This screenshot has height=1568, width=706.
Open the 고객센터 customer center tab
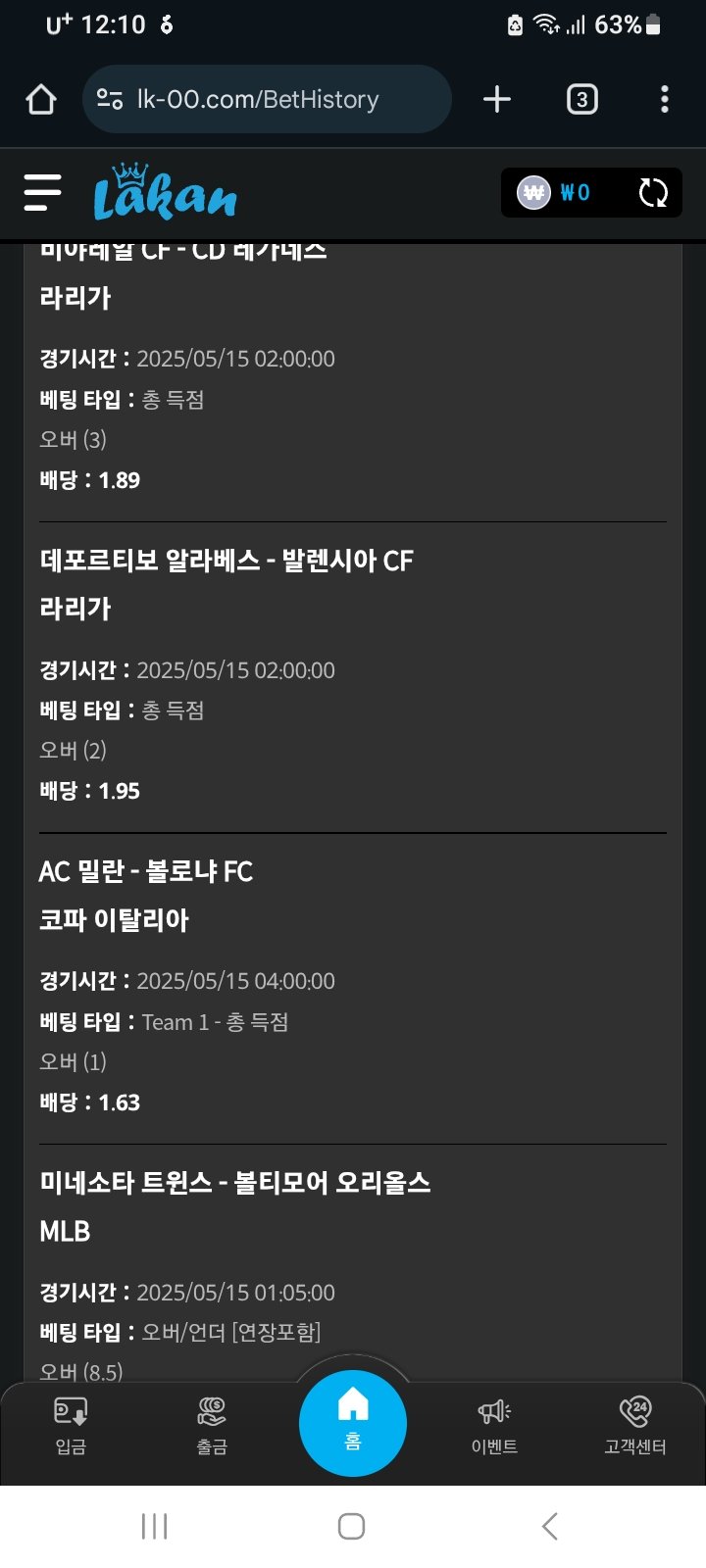pos(635,1424)
